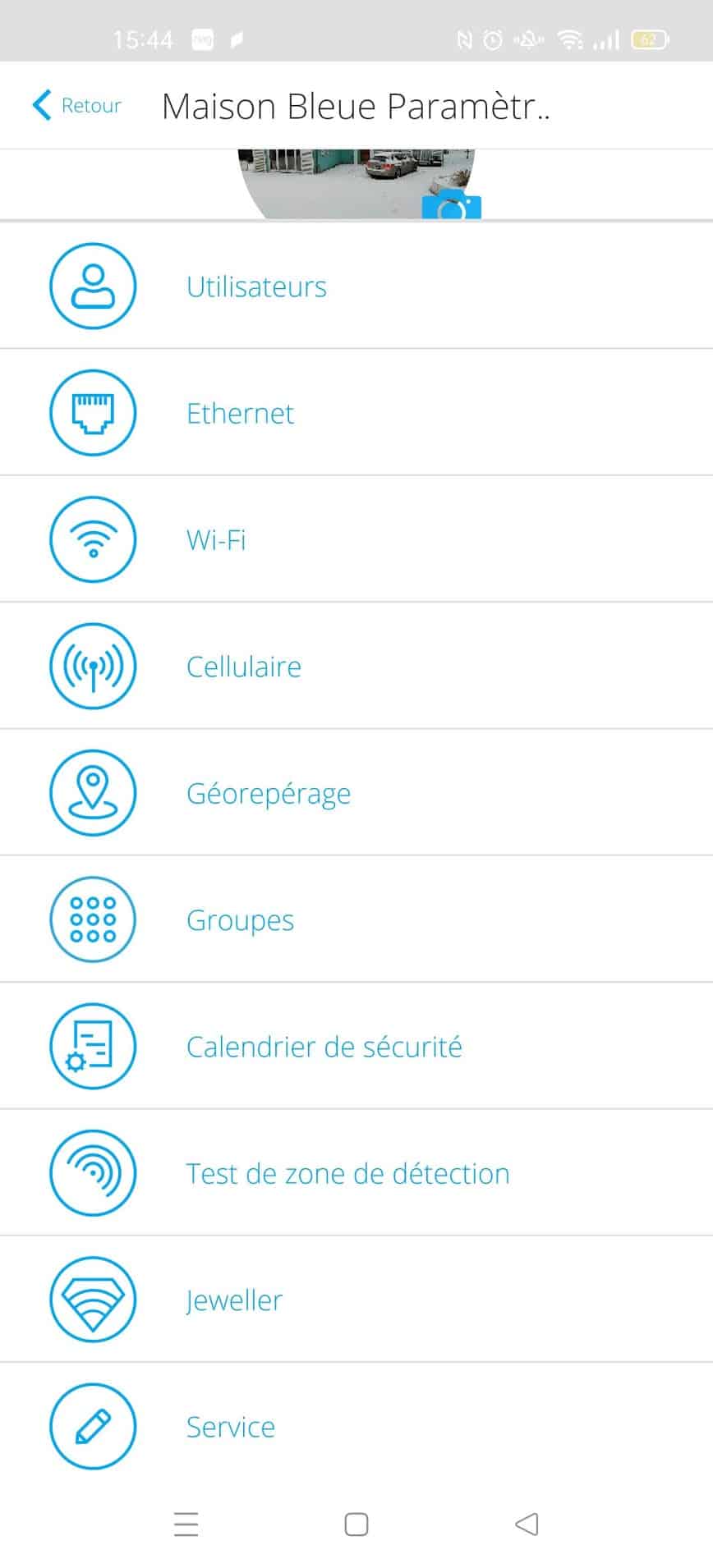The width and height of the screenshot is (713, 1568).
Task: Go back using the Retour button
Action: pyautogui.click(x=76, y=106)
